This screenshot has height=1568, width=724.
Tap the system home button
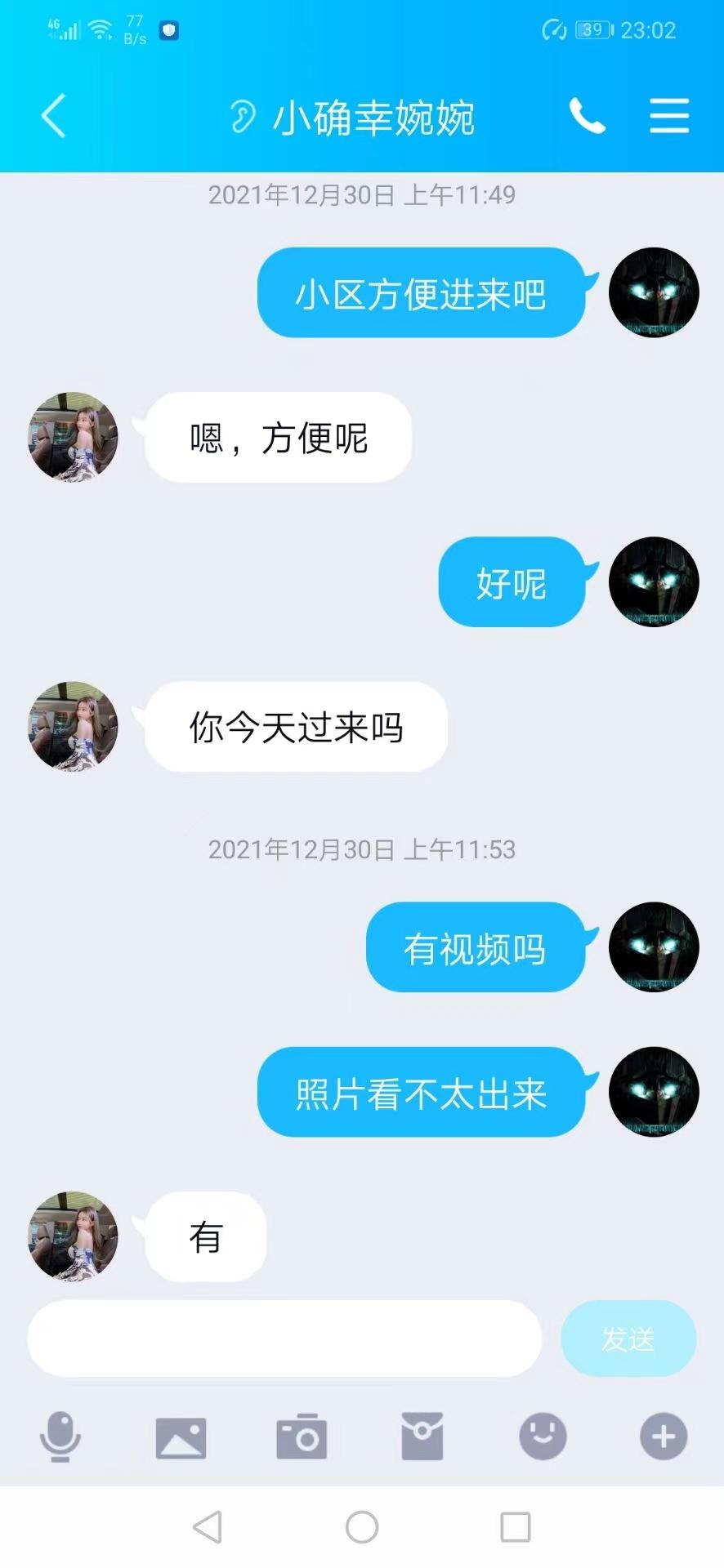[362, 1526]
